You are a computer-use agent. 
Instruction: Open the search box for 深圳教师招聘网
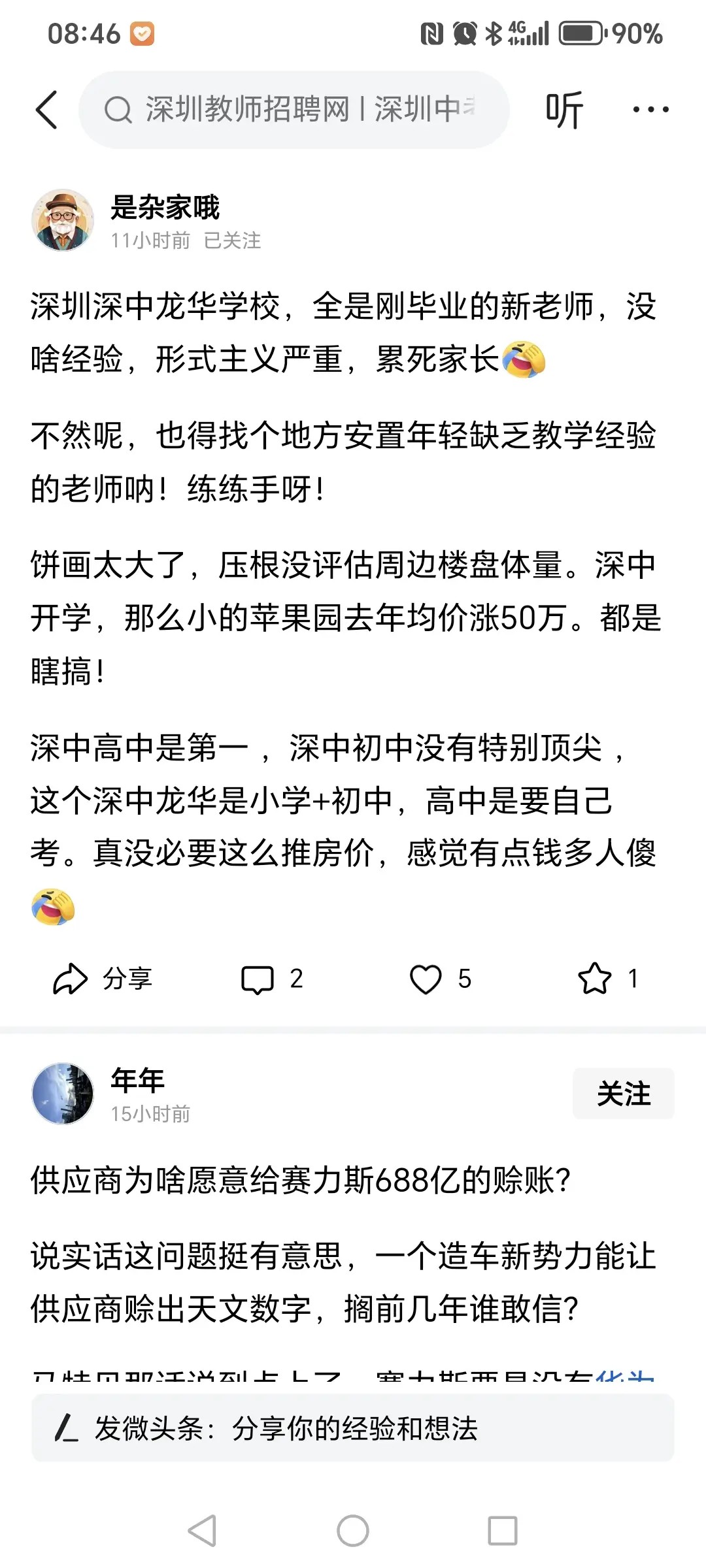pyautogui.click(x=294, y=110)
